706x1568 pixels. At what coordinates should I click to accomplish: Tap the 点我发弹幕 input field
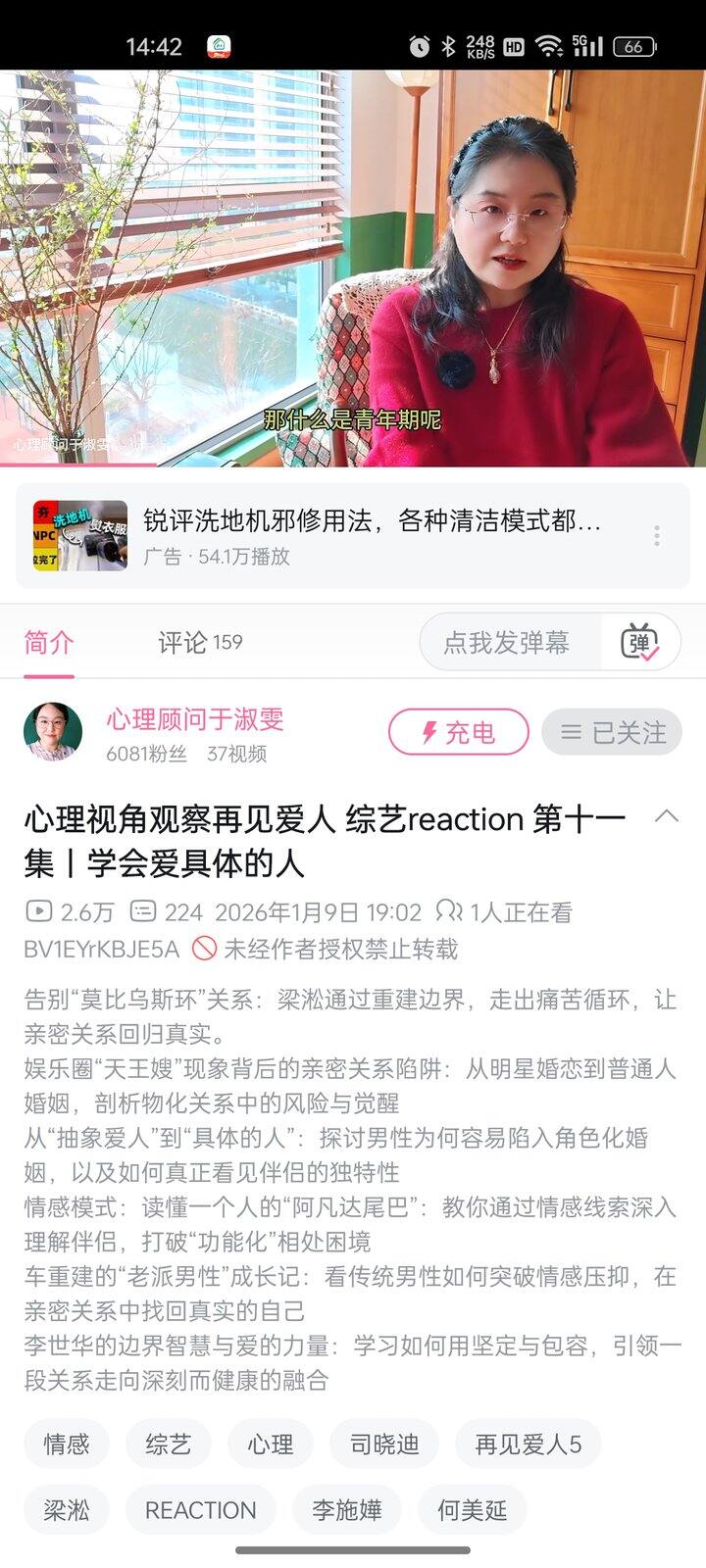click(x=507, y=643)
